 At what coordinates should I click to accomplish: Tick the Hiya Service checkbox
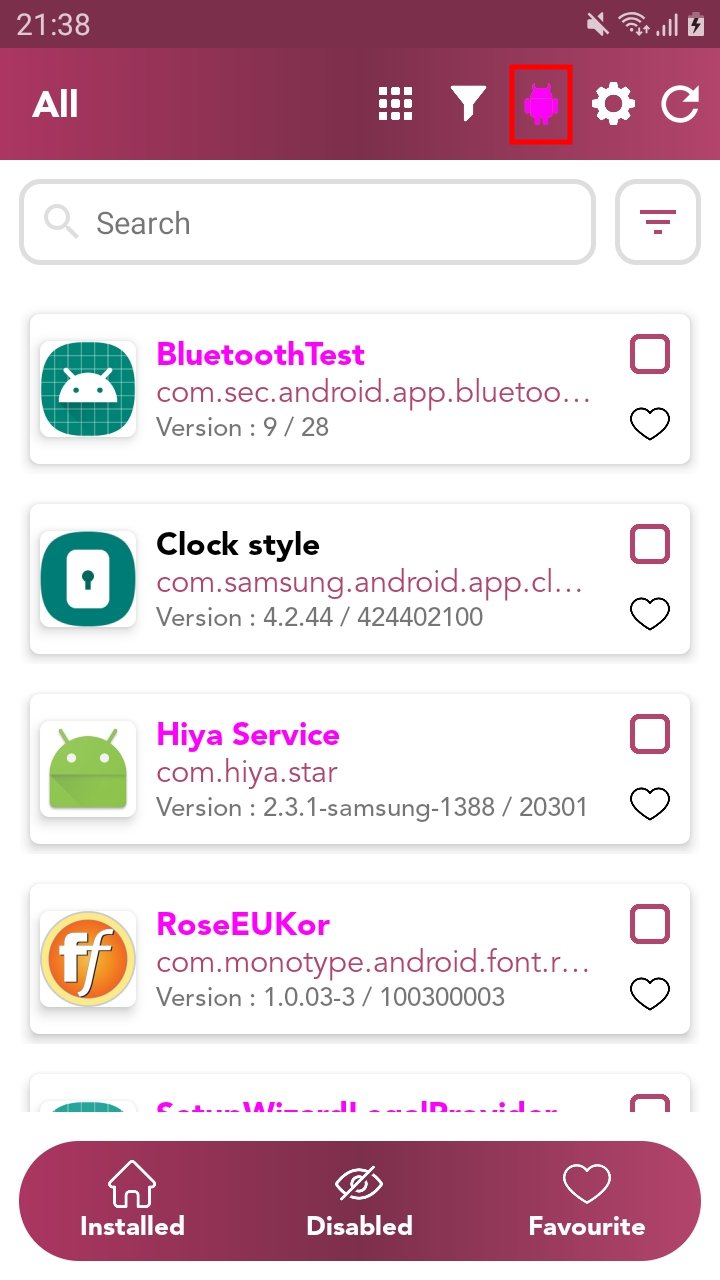click(x=650, y=734)
